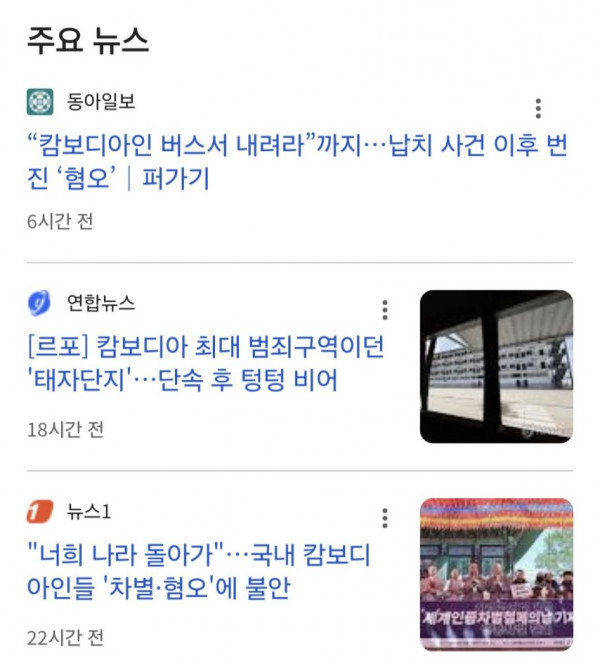View the 뉴스1 article thumbnail image

coord(496,574)
